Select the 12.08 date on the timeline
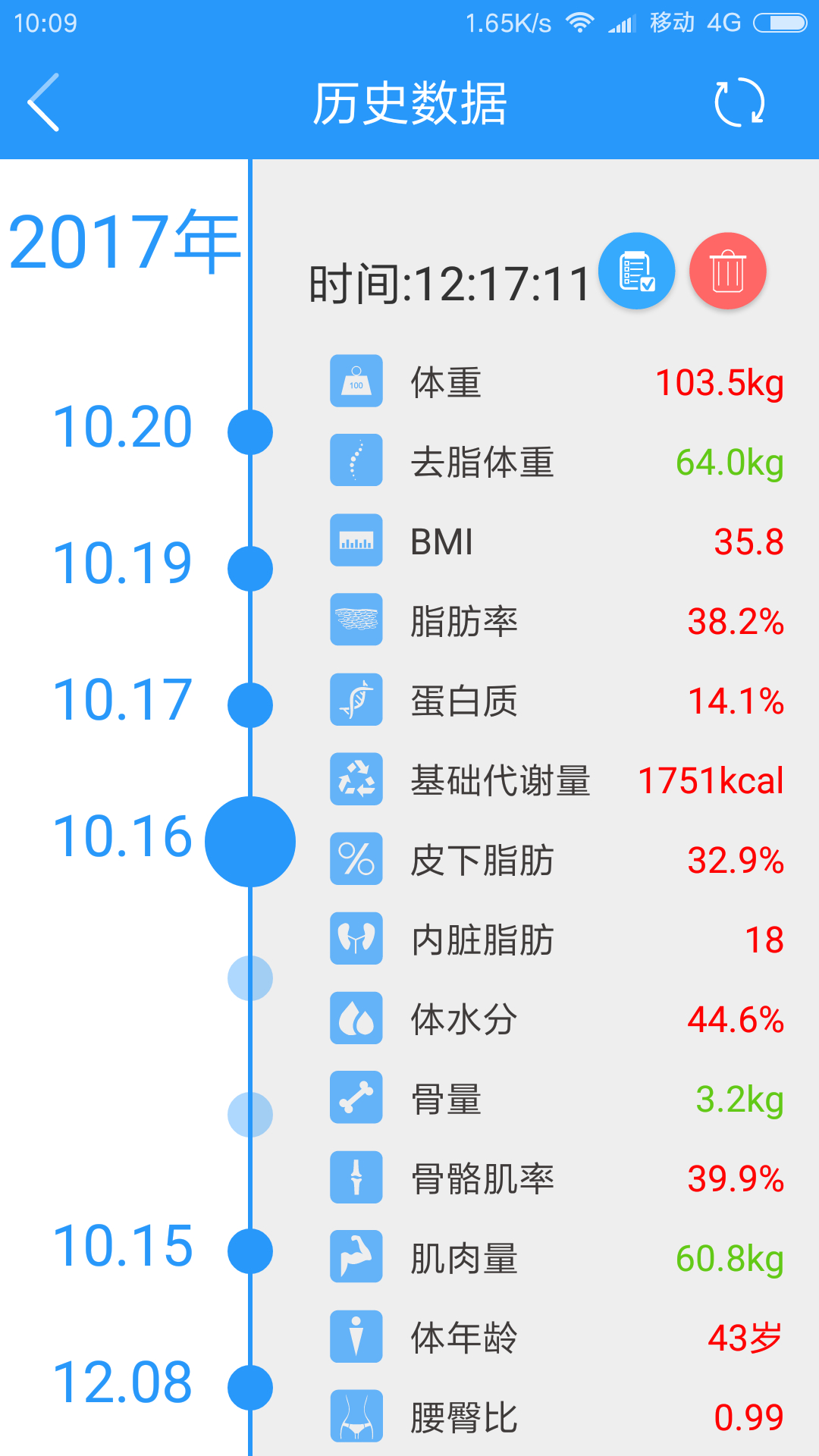The width and height of the screenshot is (819, 1456). 123,1382
